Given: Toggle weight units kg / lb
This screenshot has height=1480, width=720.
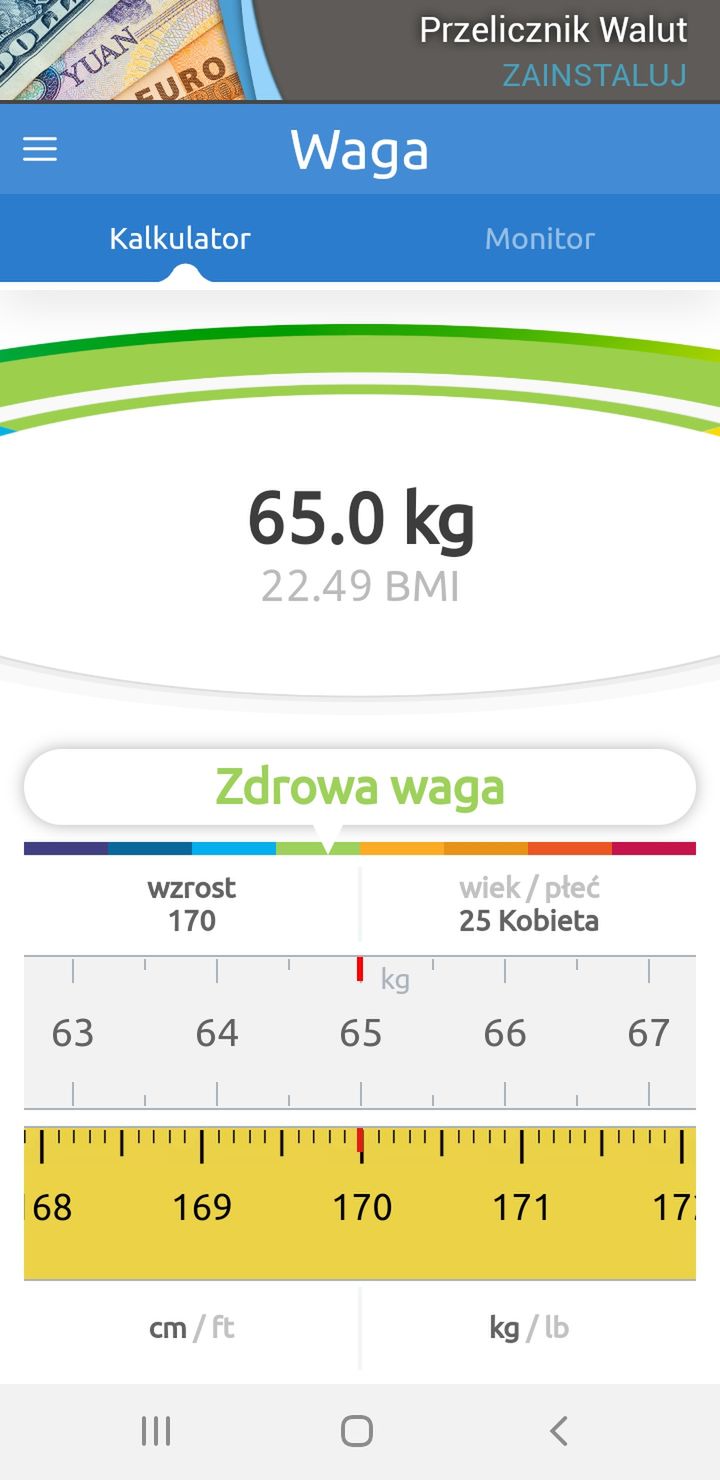Looking at the screenshot, I should pos(529,1328).
